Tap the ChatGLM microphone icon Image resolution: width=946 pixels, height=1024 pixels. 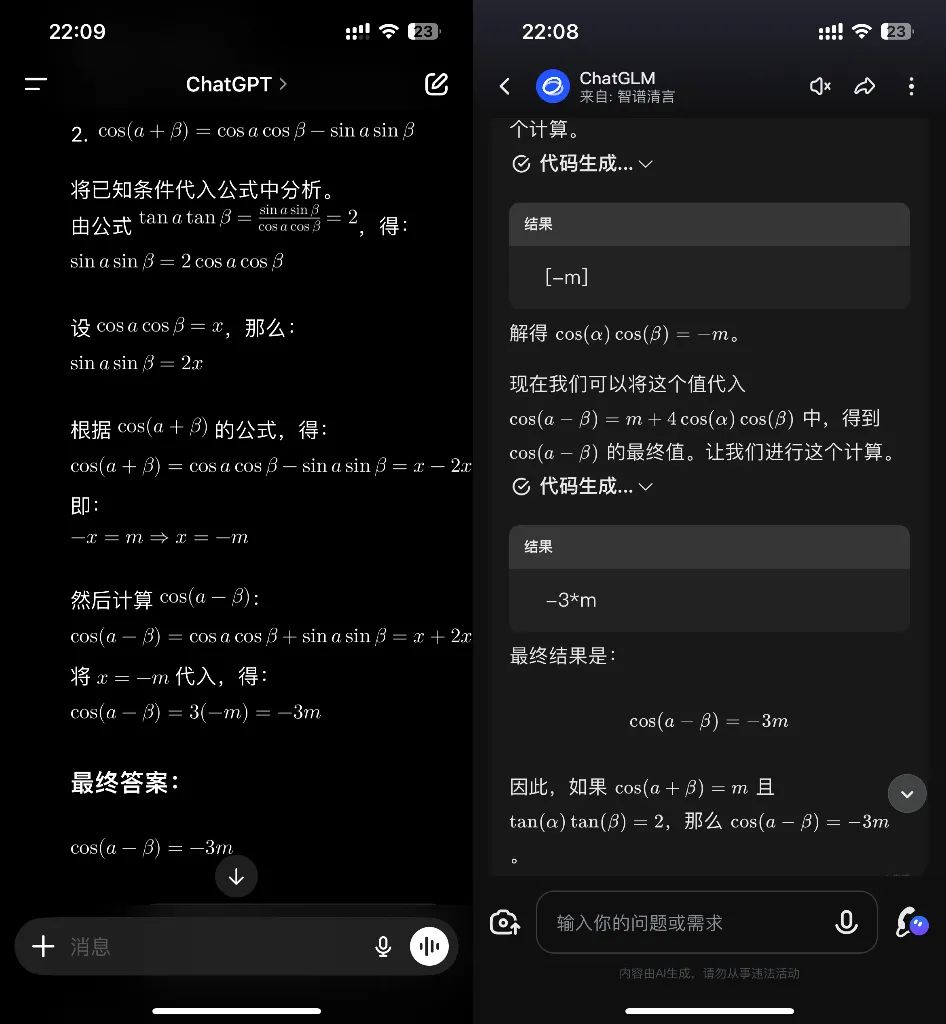pos(846,922)
